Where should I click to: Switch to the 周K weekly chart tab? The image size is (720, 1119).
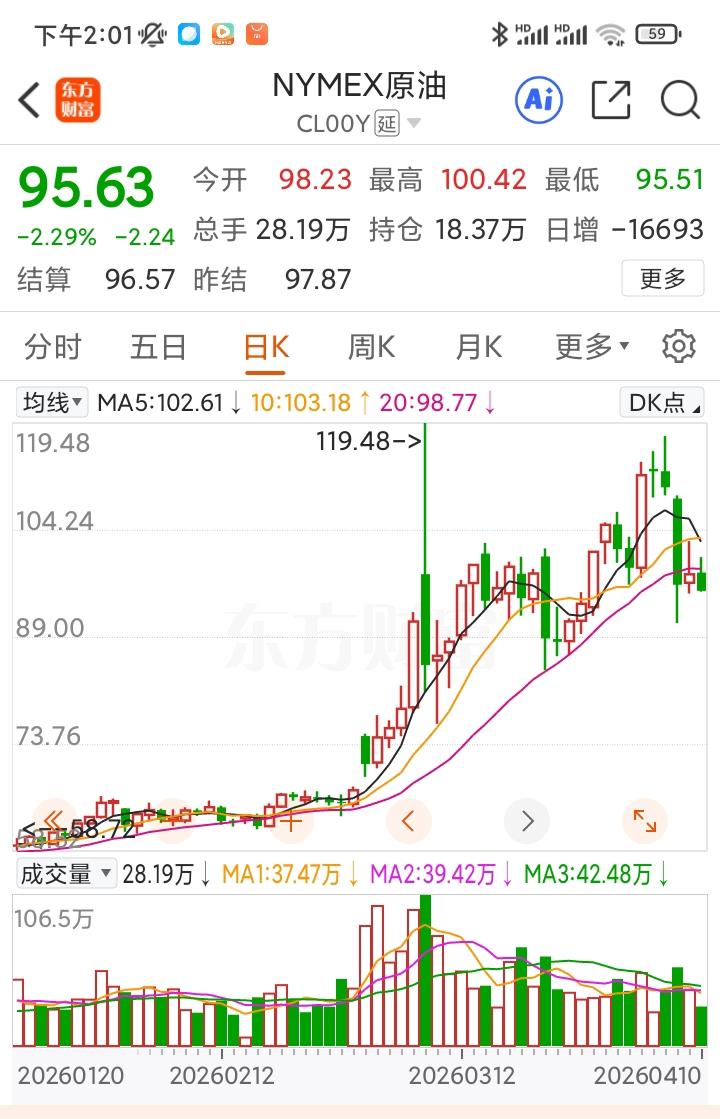(371, 345)
